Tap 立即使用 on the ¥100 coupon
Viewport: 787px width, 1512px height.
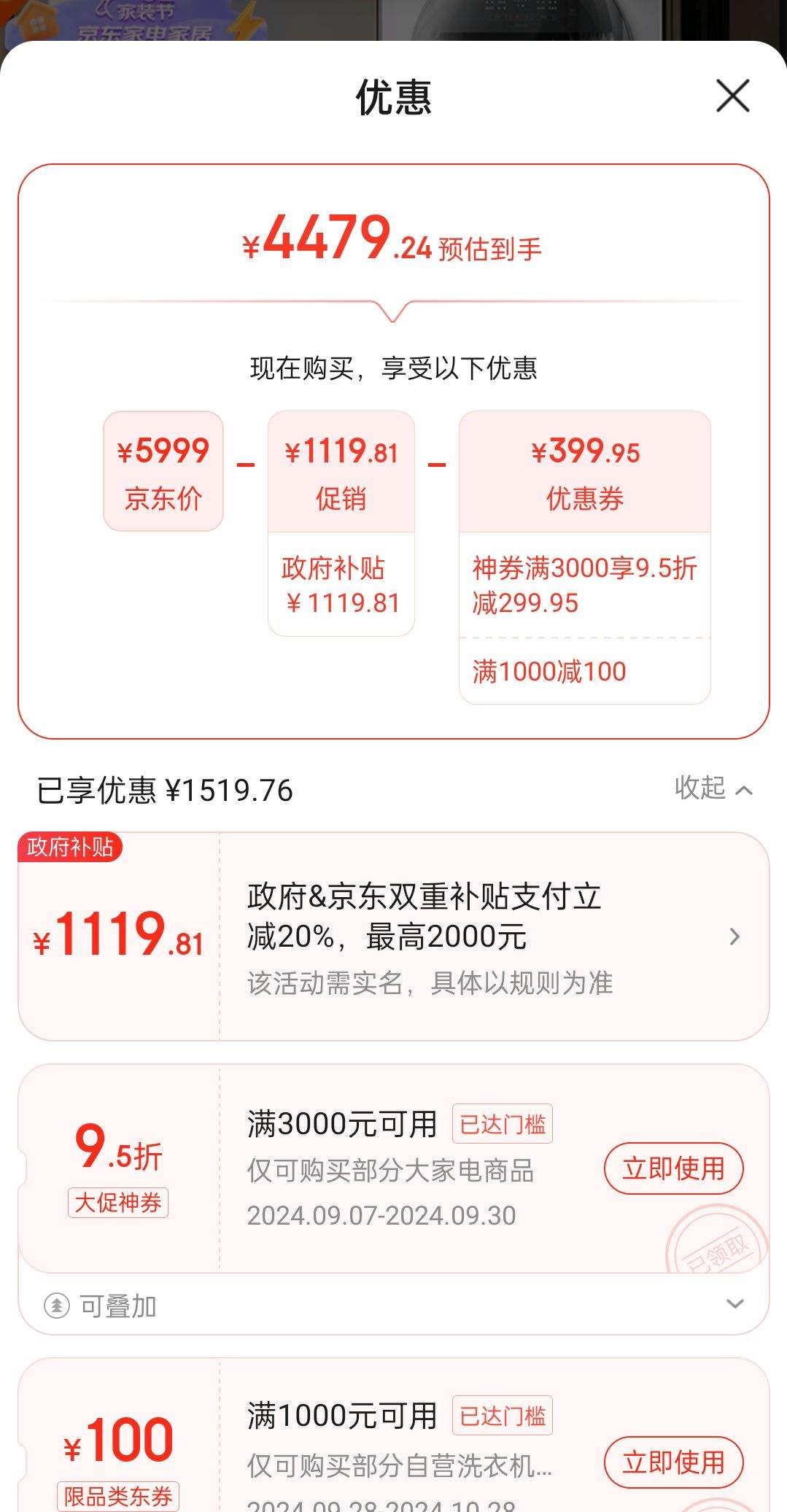point(673,1462)
